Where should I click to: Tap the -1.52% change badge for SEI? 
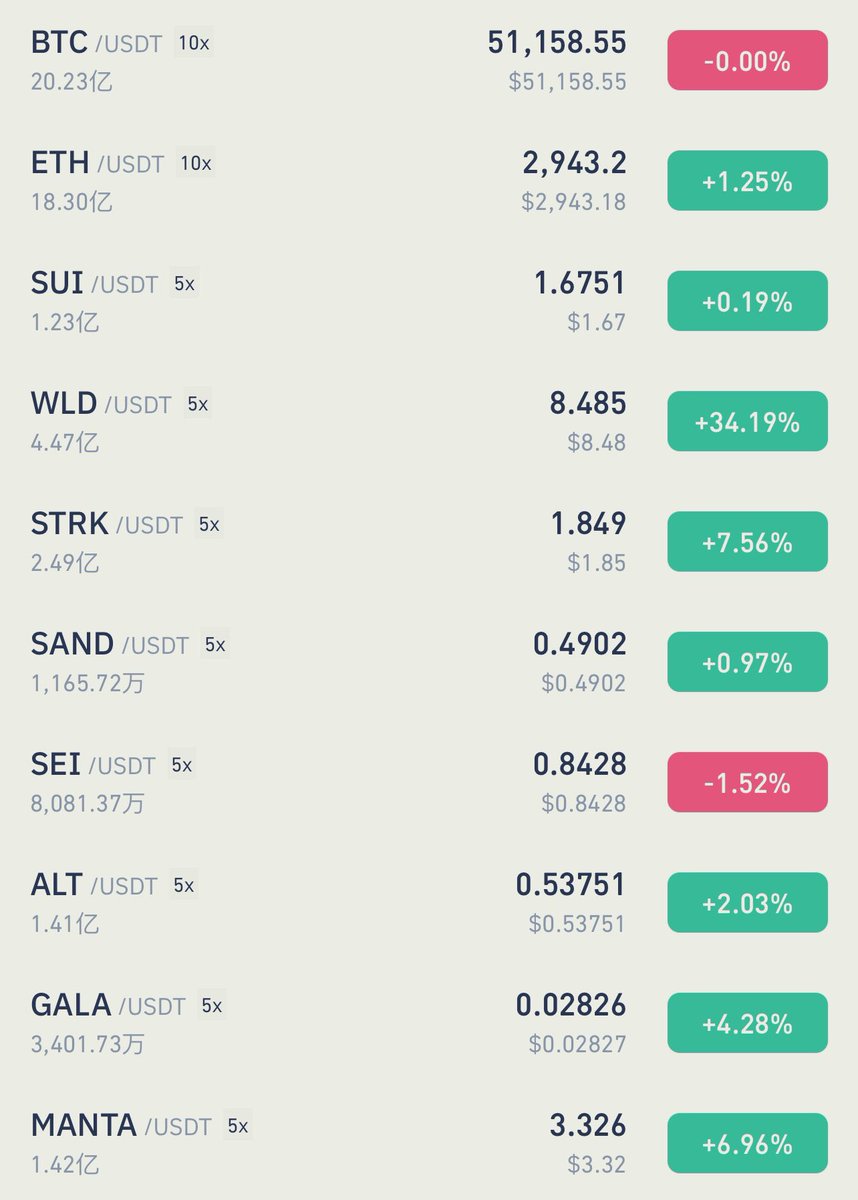[747, 783]
